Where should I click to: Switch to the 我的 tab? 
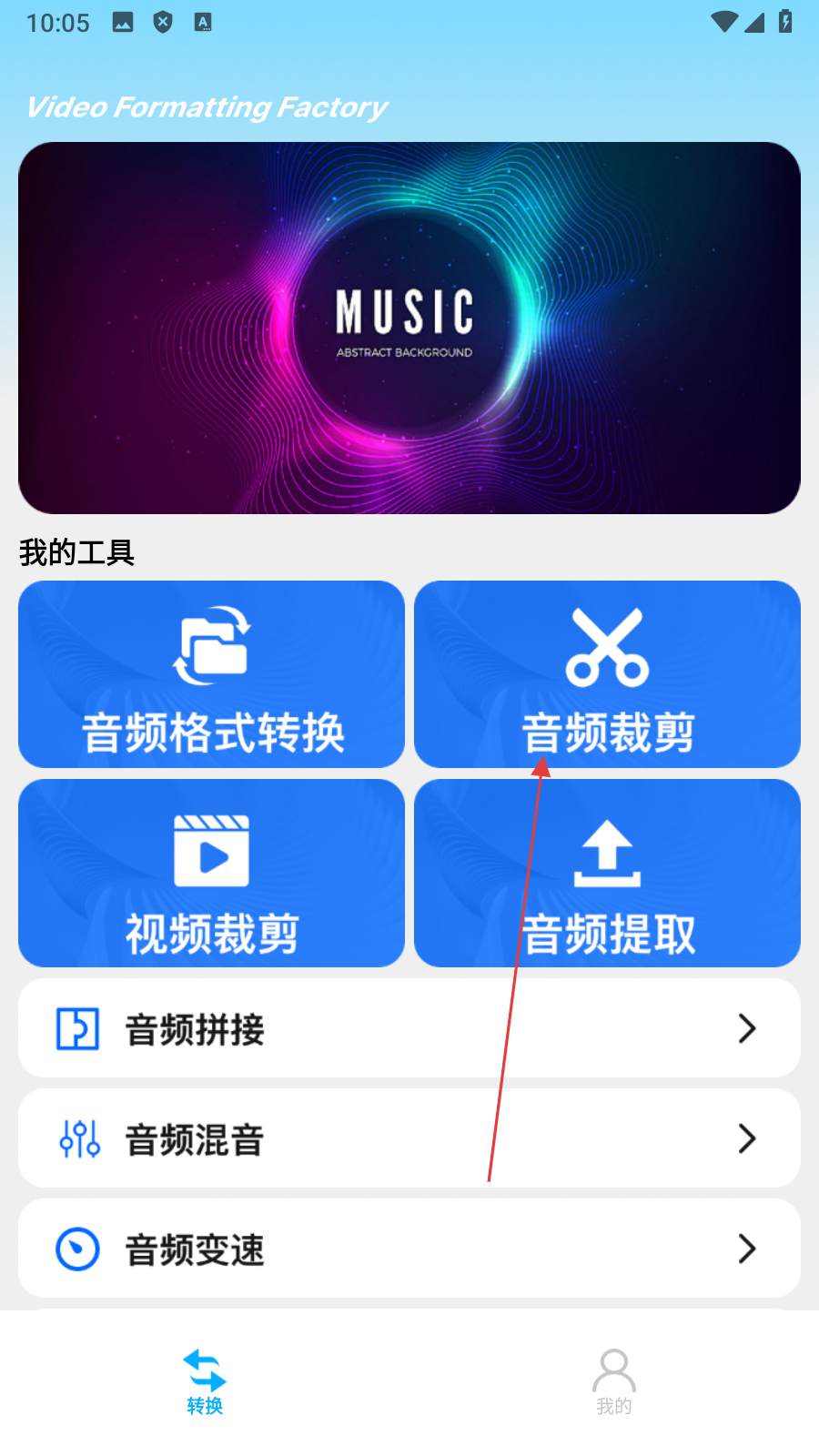point(614,1381)
